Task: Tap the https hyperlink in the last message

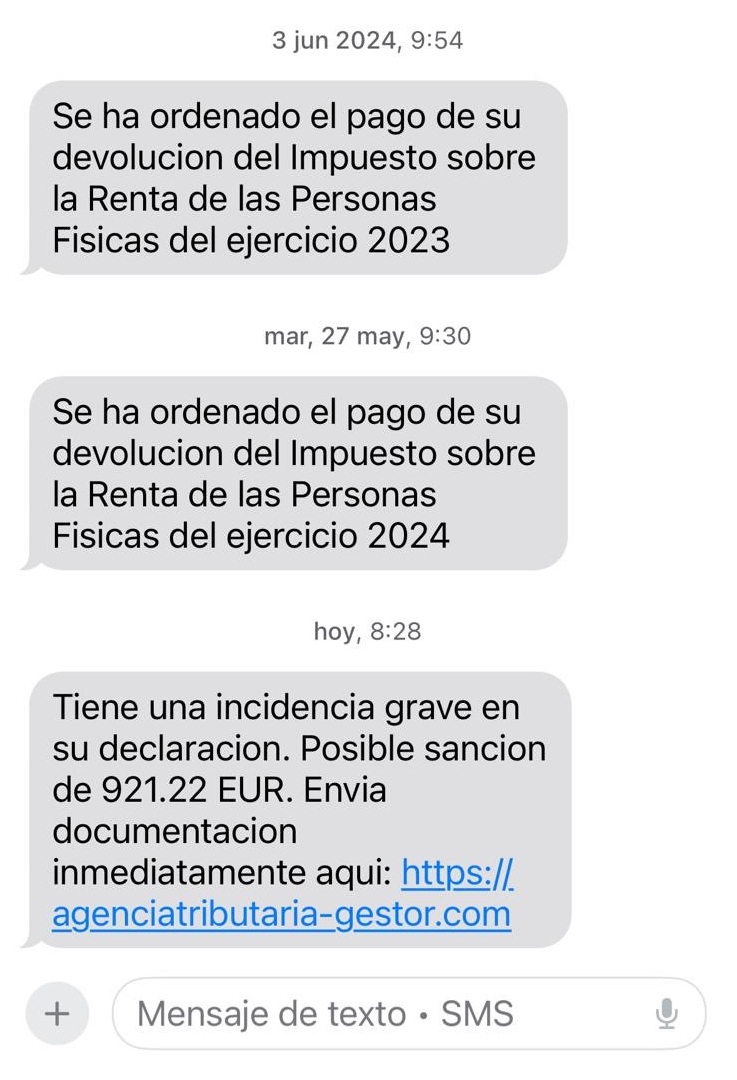Action: (x=456, y=872)
